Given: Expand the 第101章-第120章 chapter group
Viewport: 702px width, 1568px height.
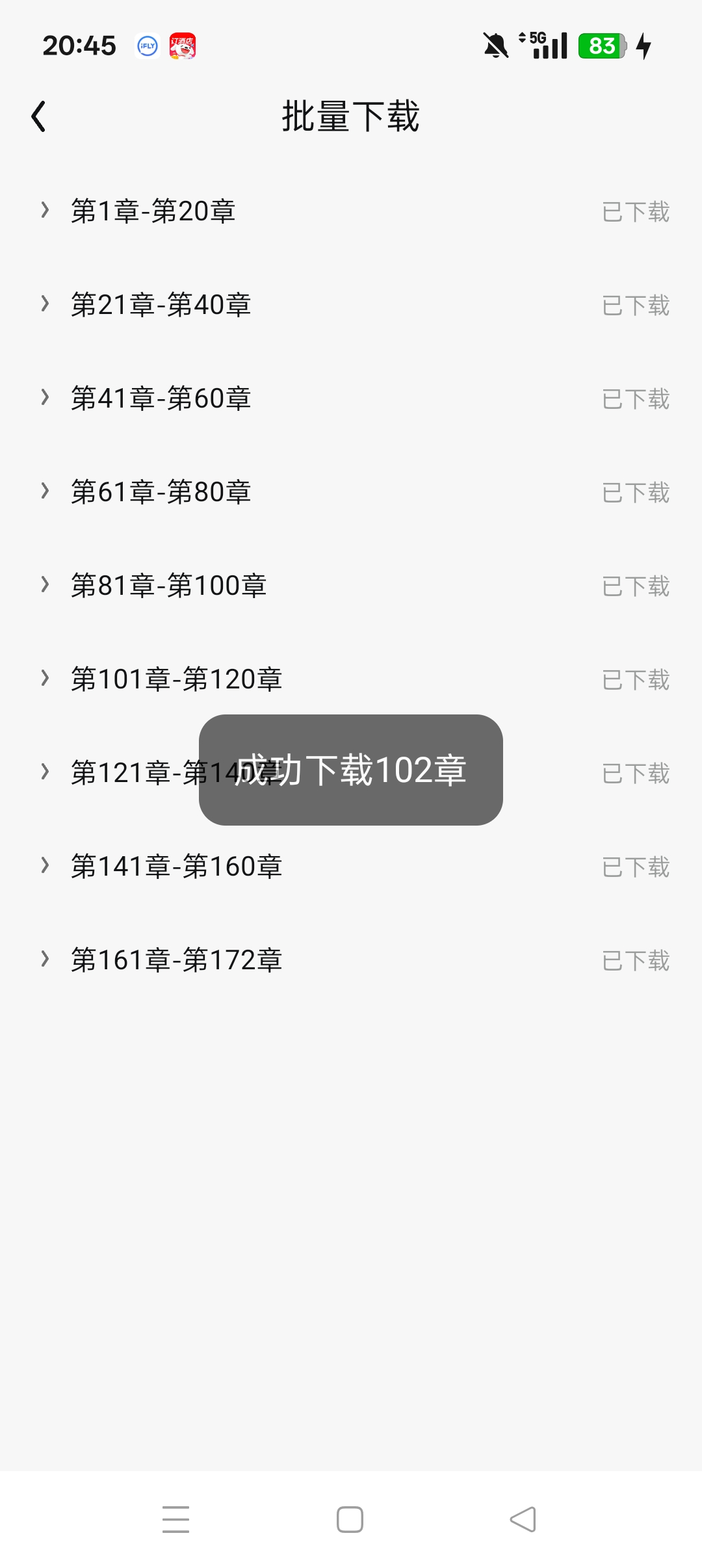Looking at the screenshot, I should (45, 679).
